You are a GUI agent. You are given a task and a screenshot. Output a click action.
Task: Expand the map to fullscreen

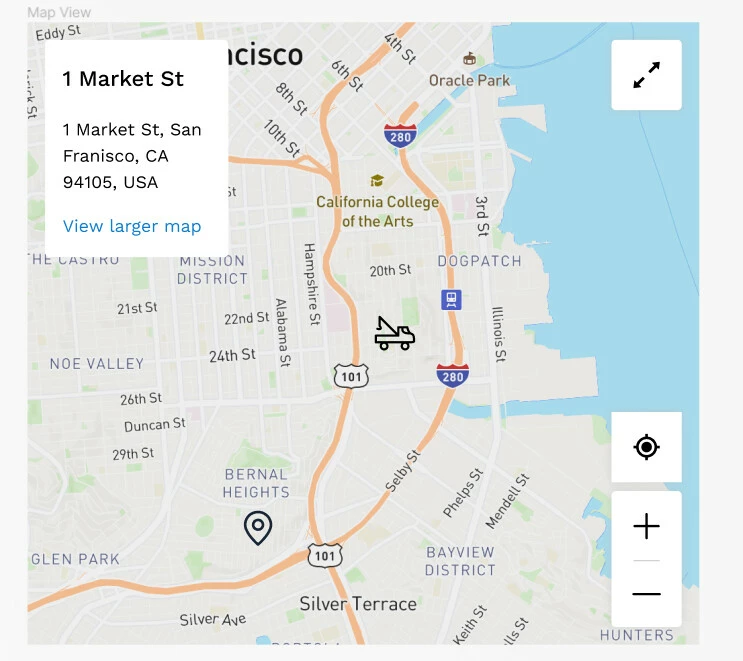coord(647,75)
